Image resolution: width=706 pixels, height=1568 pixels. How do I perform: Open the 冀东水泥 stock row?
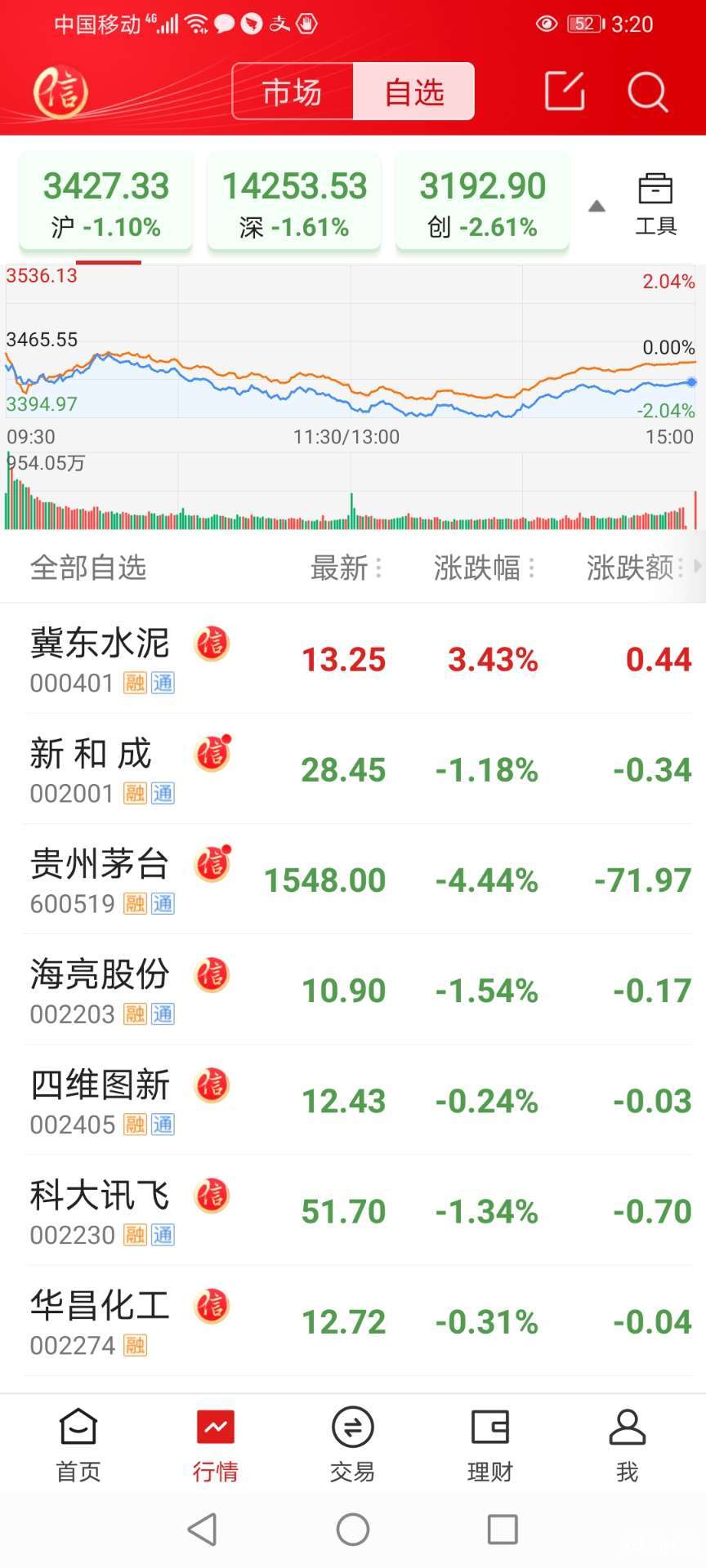coord(353,659)
